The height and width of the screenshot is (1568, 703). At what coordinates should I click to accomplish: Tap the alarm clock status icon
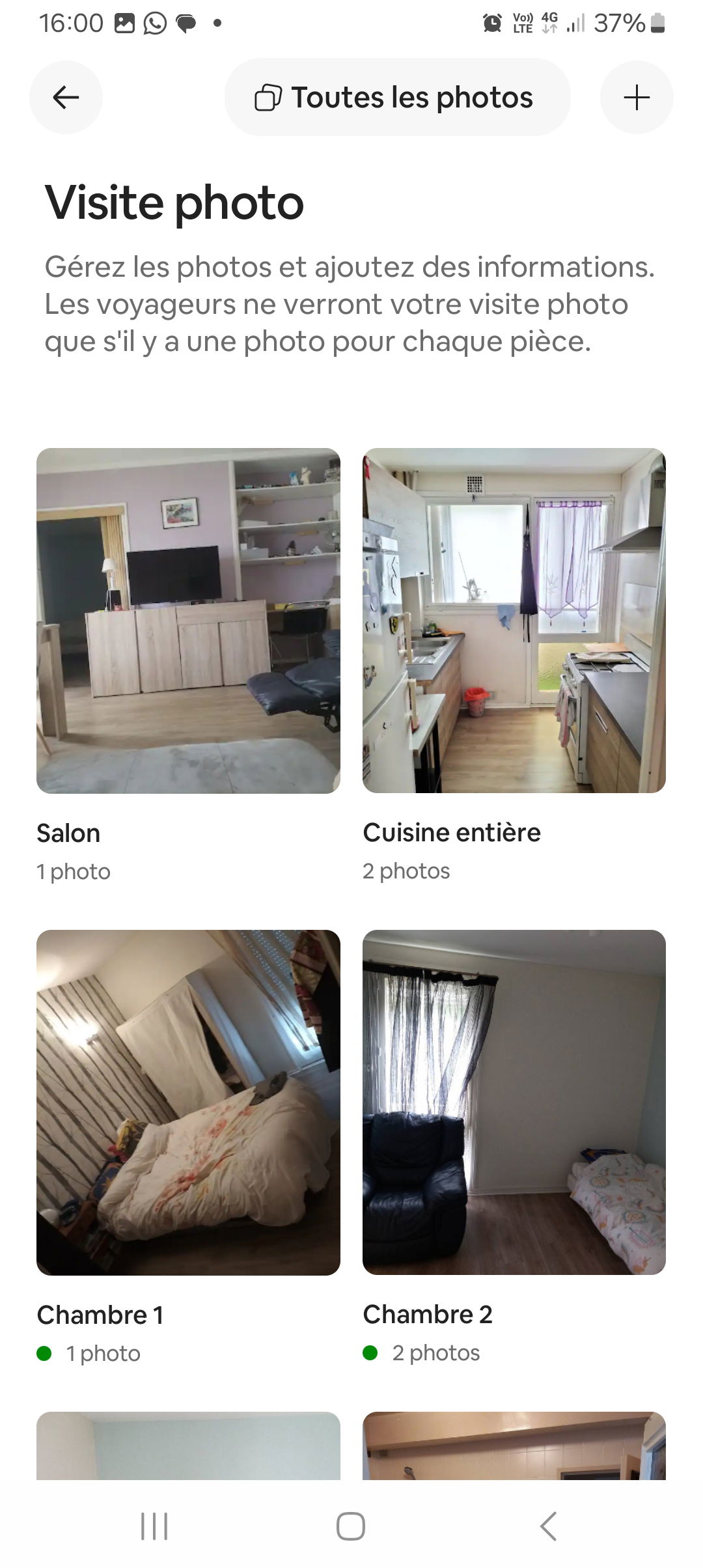pyautogui.click(x=493, y=23)
